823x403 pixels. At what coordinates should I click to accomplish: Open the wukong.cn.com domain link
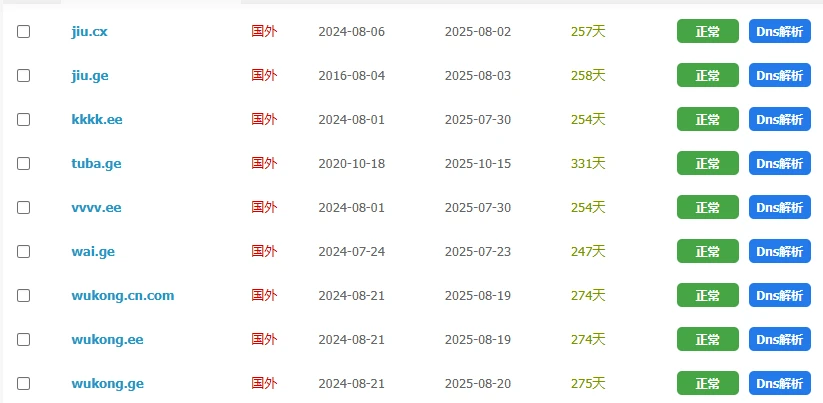click(x=122, y=296)
